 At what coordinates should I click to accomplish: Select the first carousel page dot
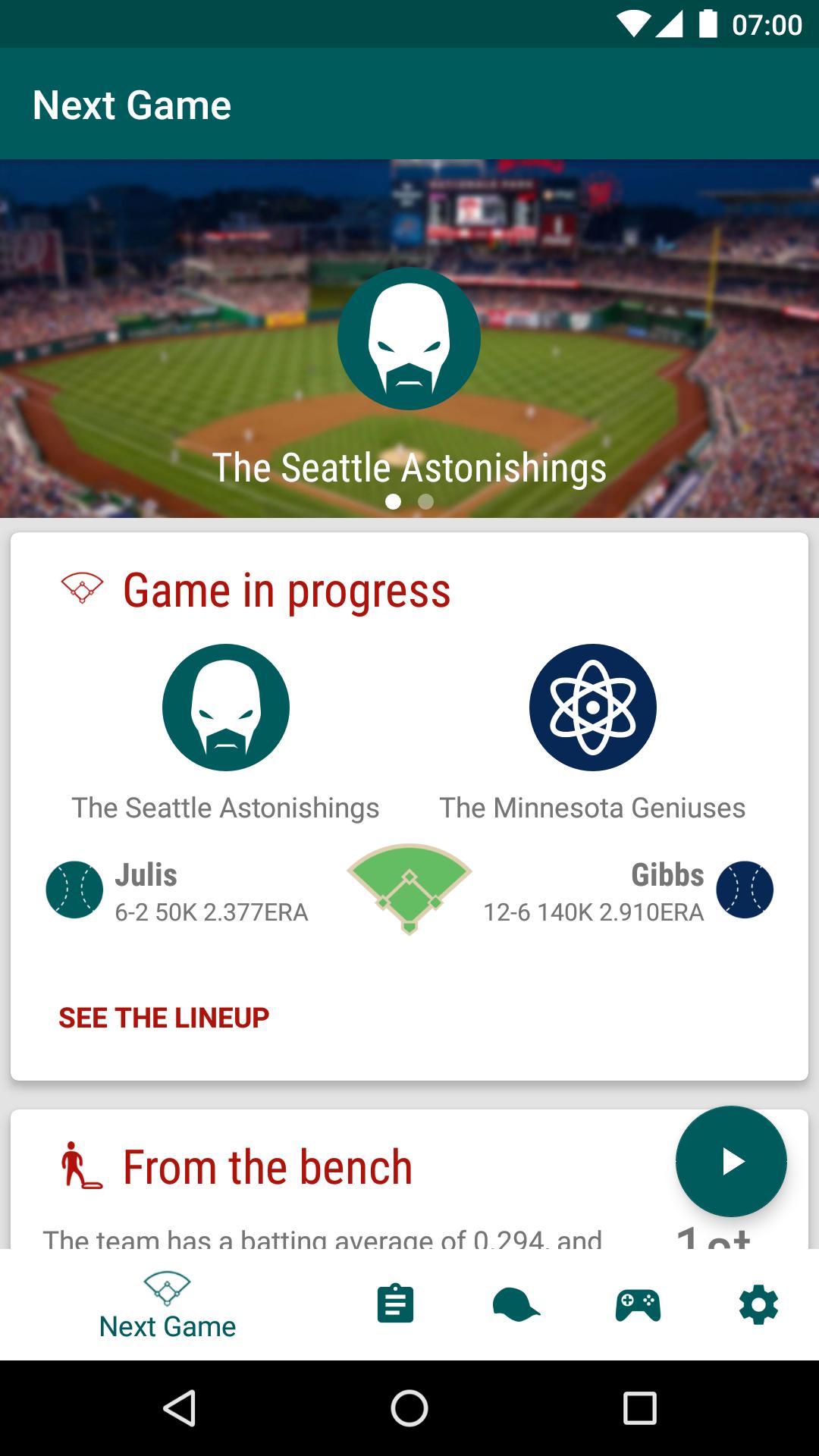pos(394,501)
